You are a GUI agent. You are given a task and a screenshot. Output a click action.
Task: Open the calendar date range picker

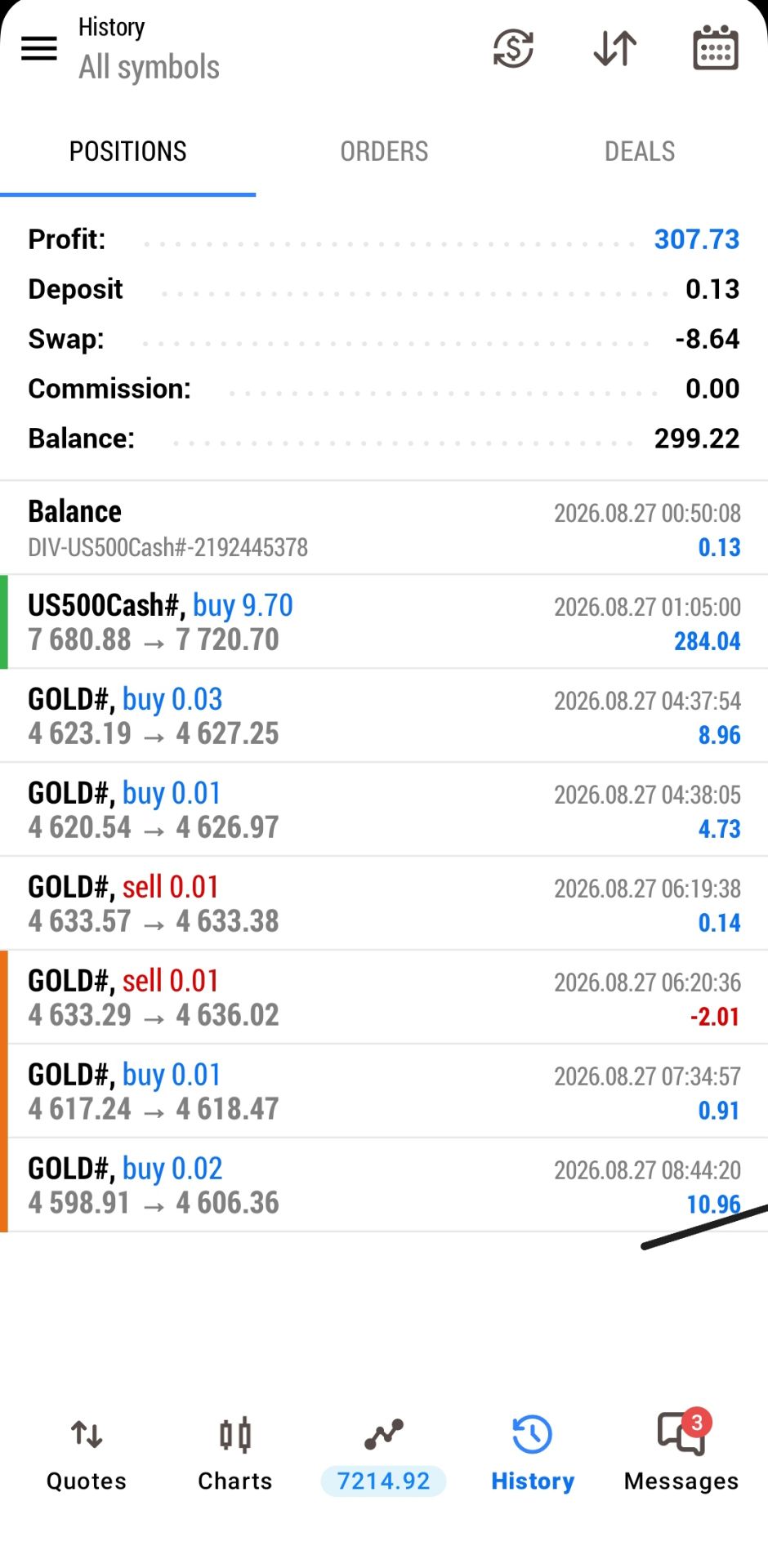point(716,48)
